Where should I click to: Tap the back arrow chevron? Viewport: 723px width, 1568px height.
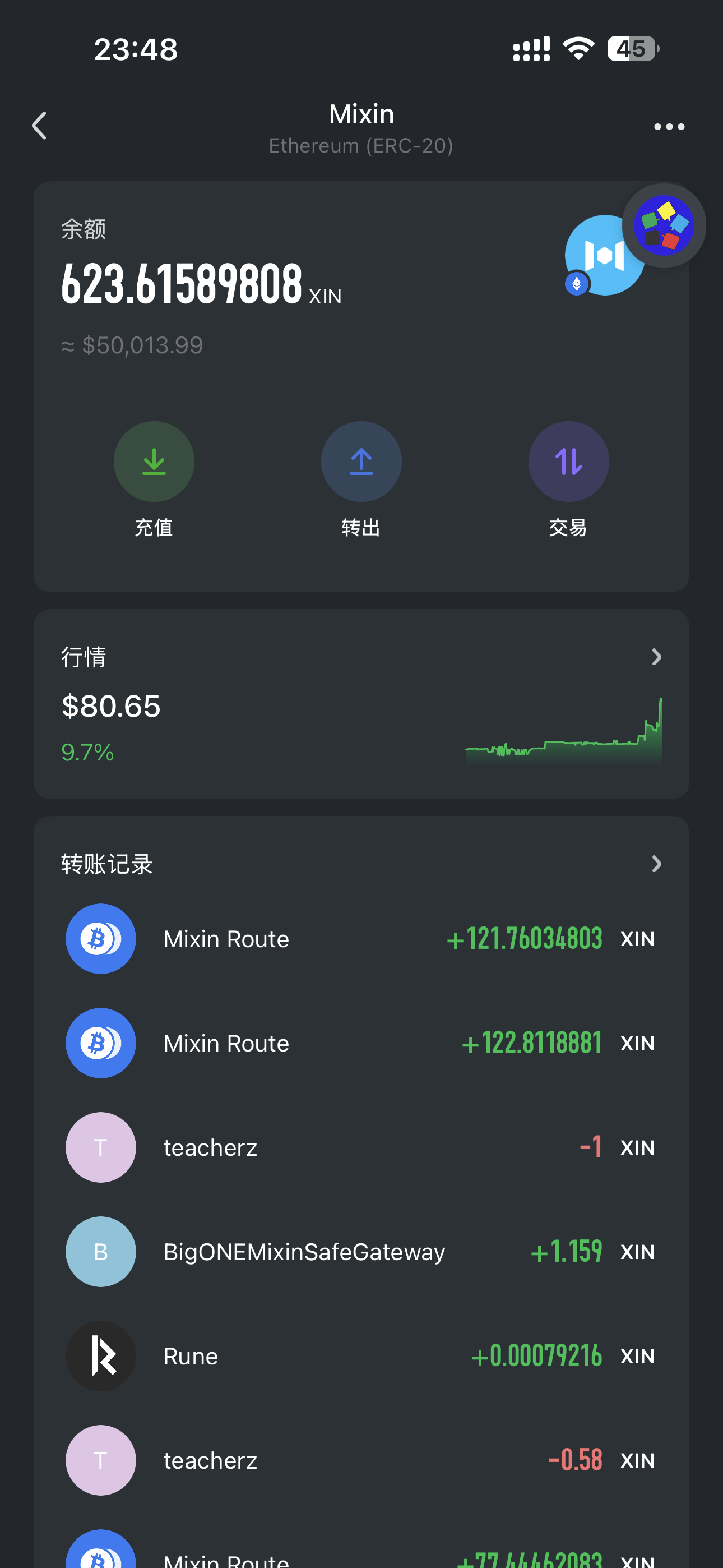[x=39, y=126]
